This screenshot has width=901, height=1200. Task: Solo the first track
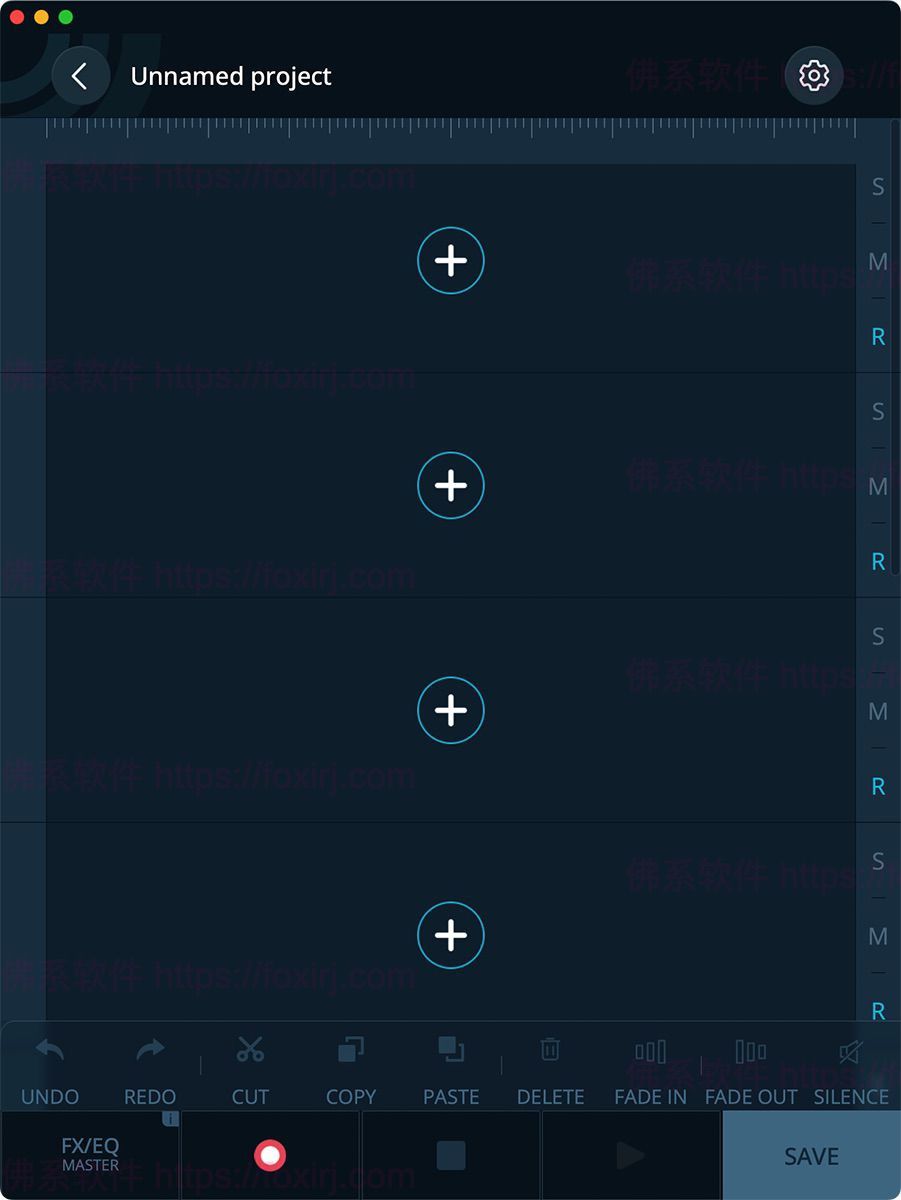878,187
